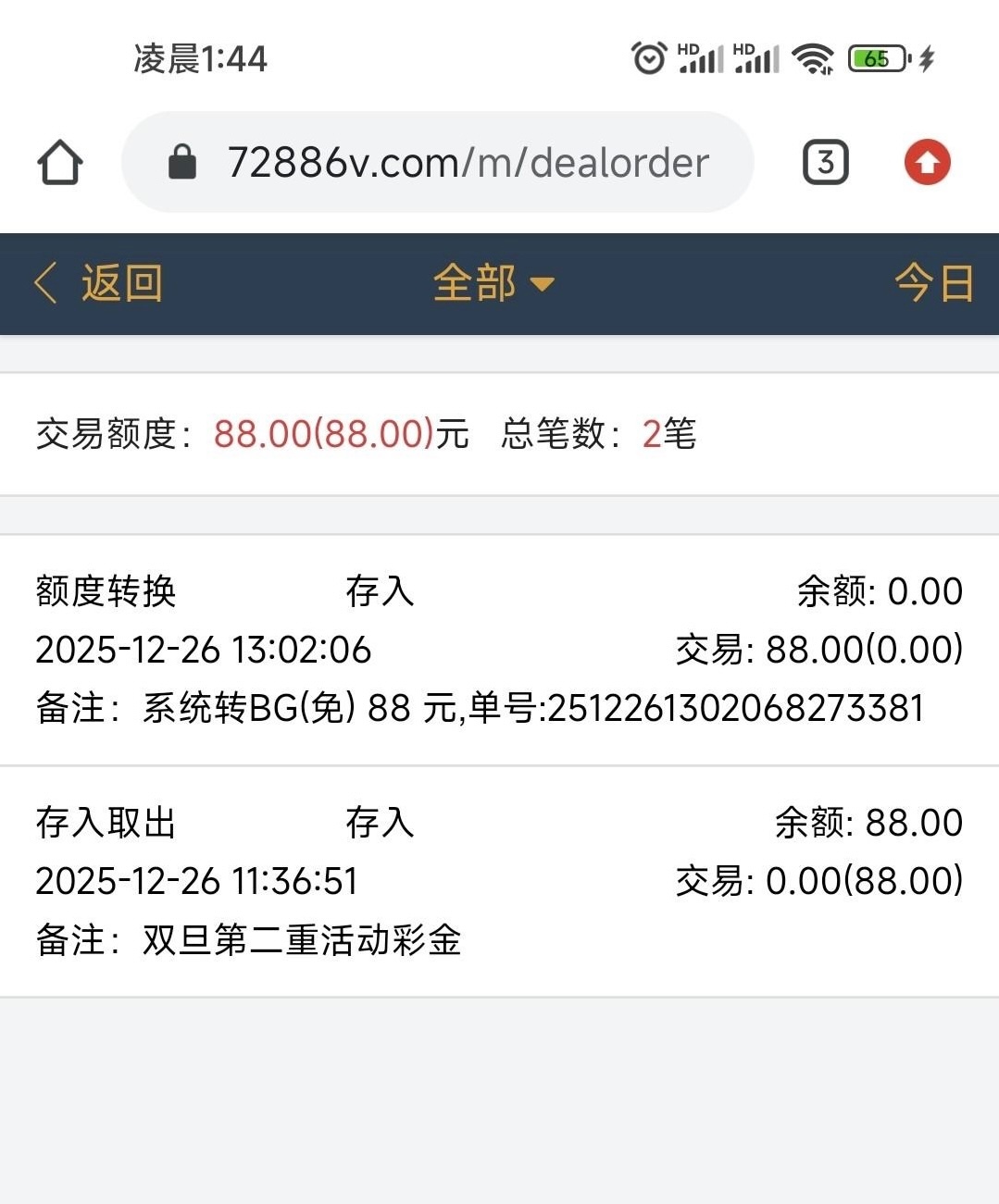
Task: Go to browser home page
Action: 60,163
